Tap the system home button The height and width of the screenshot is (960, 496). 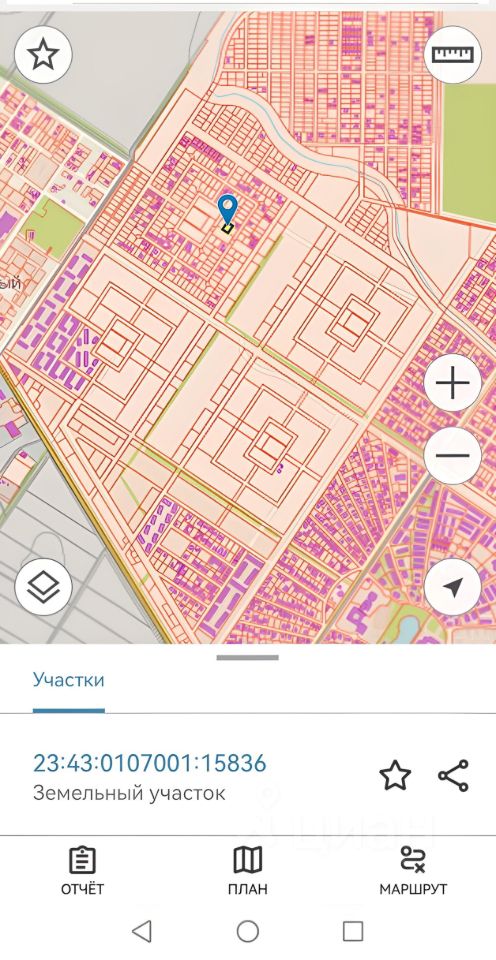tap(247, 931)
